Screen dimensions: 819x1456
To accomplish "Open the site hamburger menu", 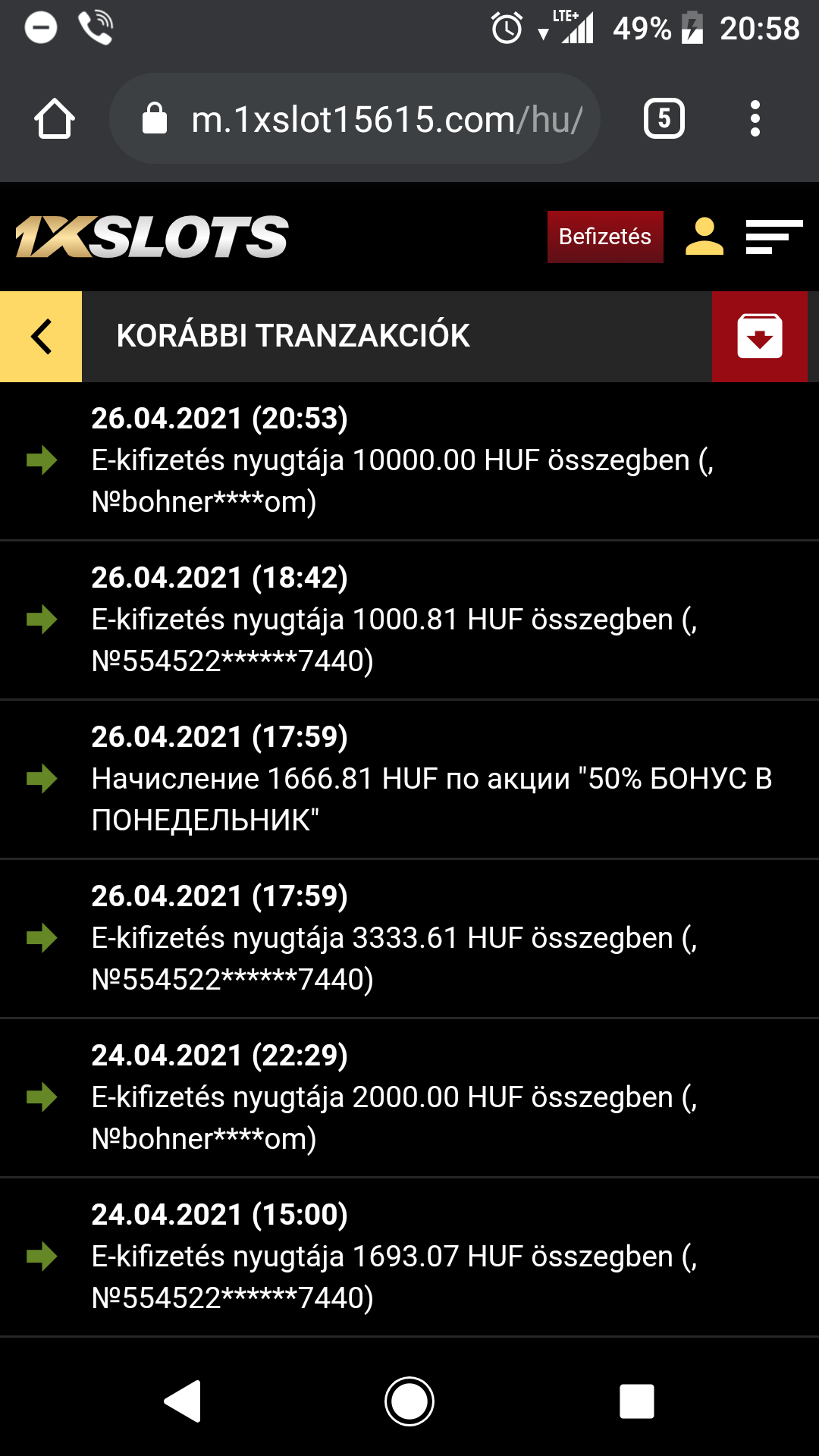I will 773,237.
